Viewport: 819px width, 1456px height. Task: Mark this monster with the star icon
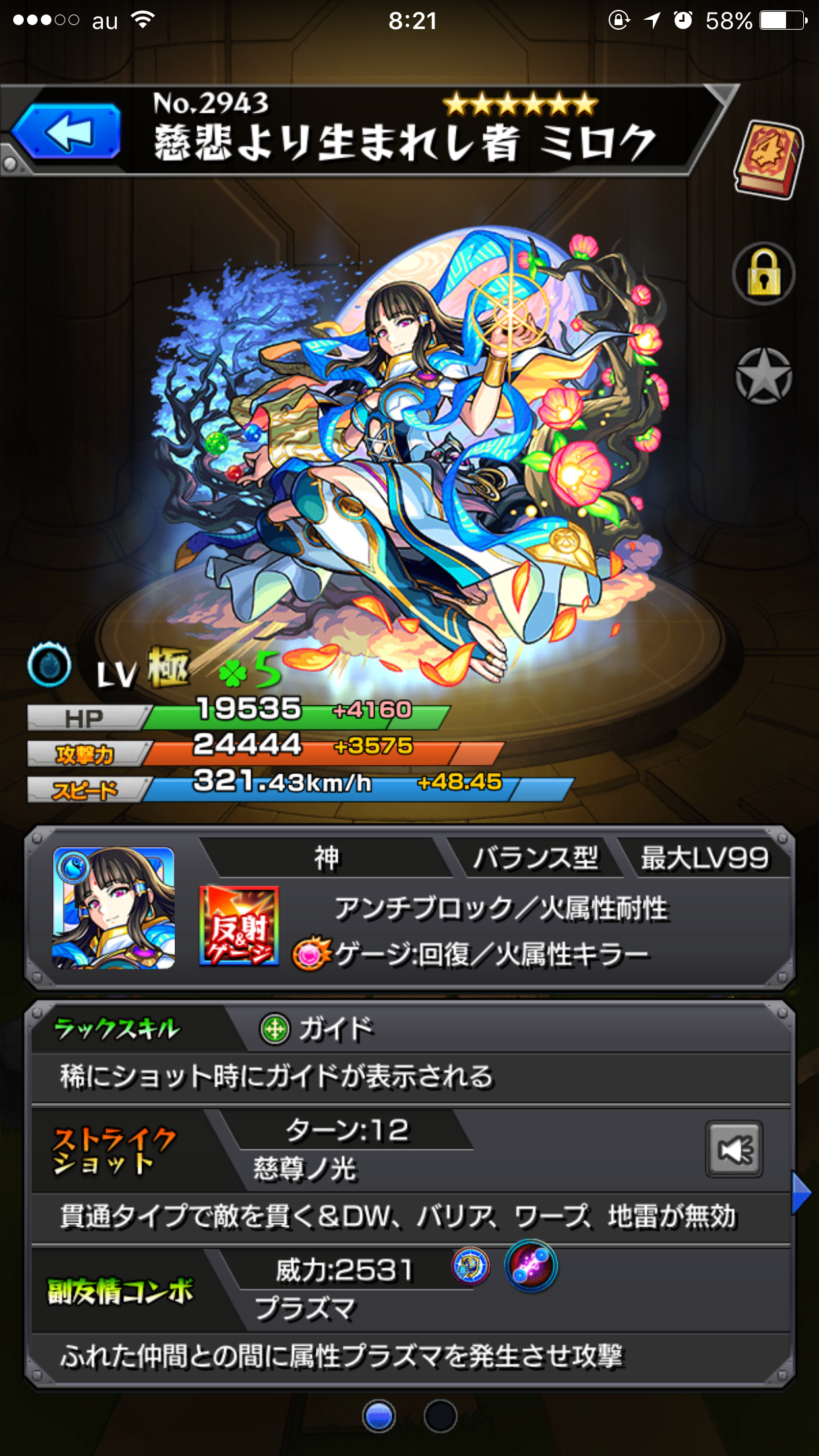point(764,376)
